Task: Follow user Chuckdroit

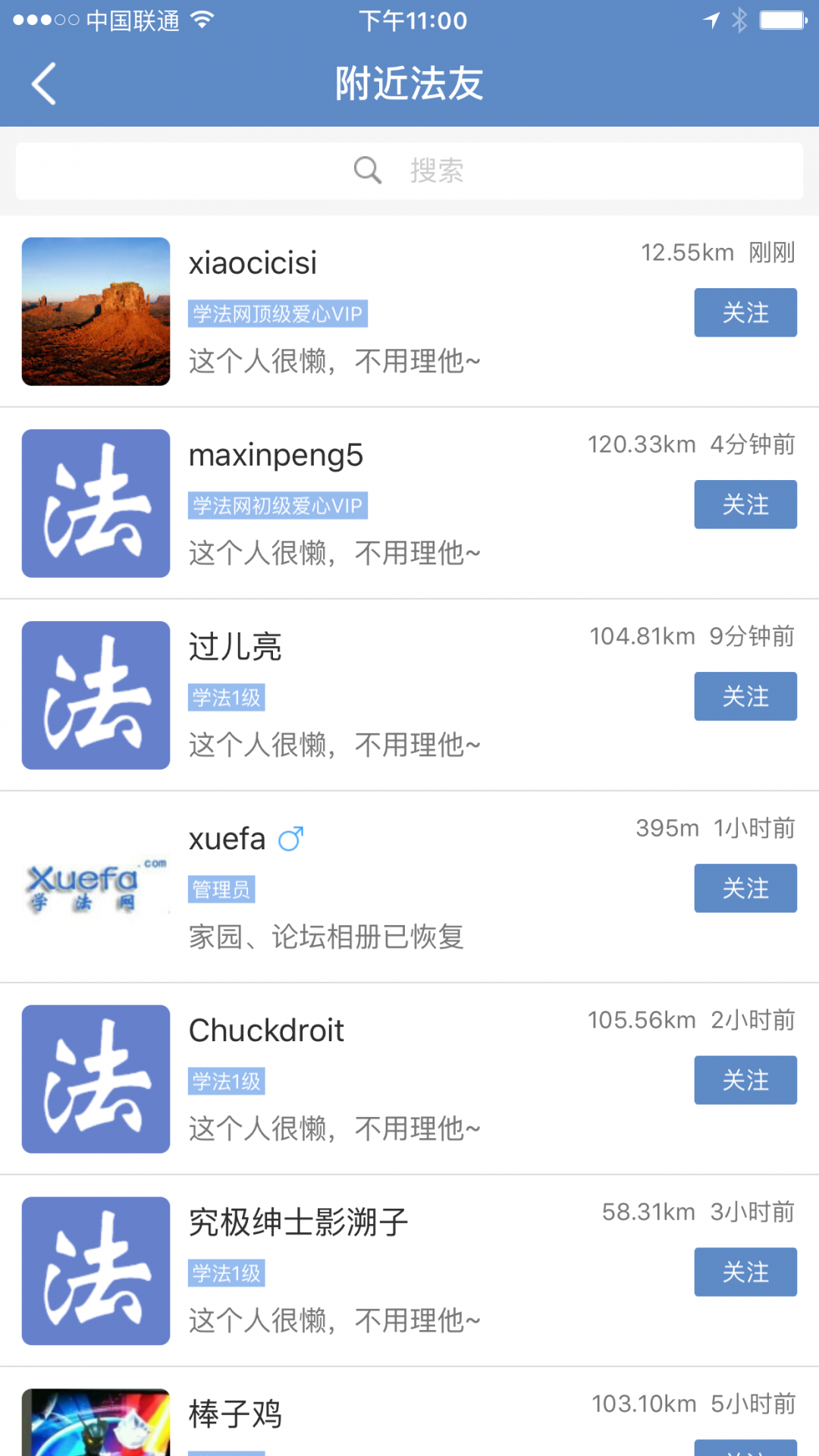Action: (745, 1080)
